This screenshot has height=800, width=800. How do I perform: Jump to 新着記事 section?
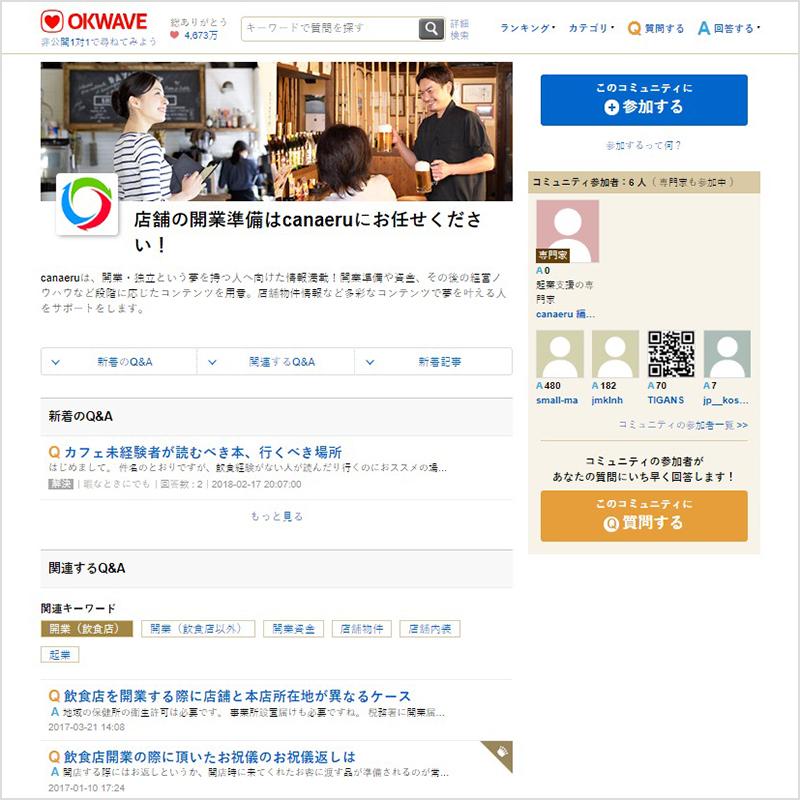point(433,362)
